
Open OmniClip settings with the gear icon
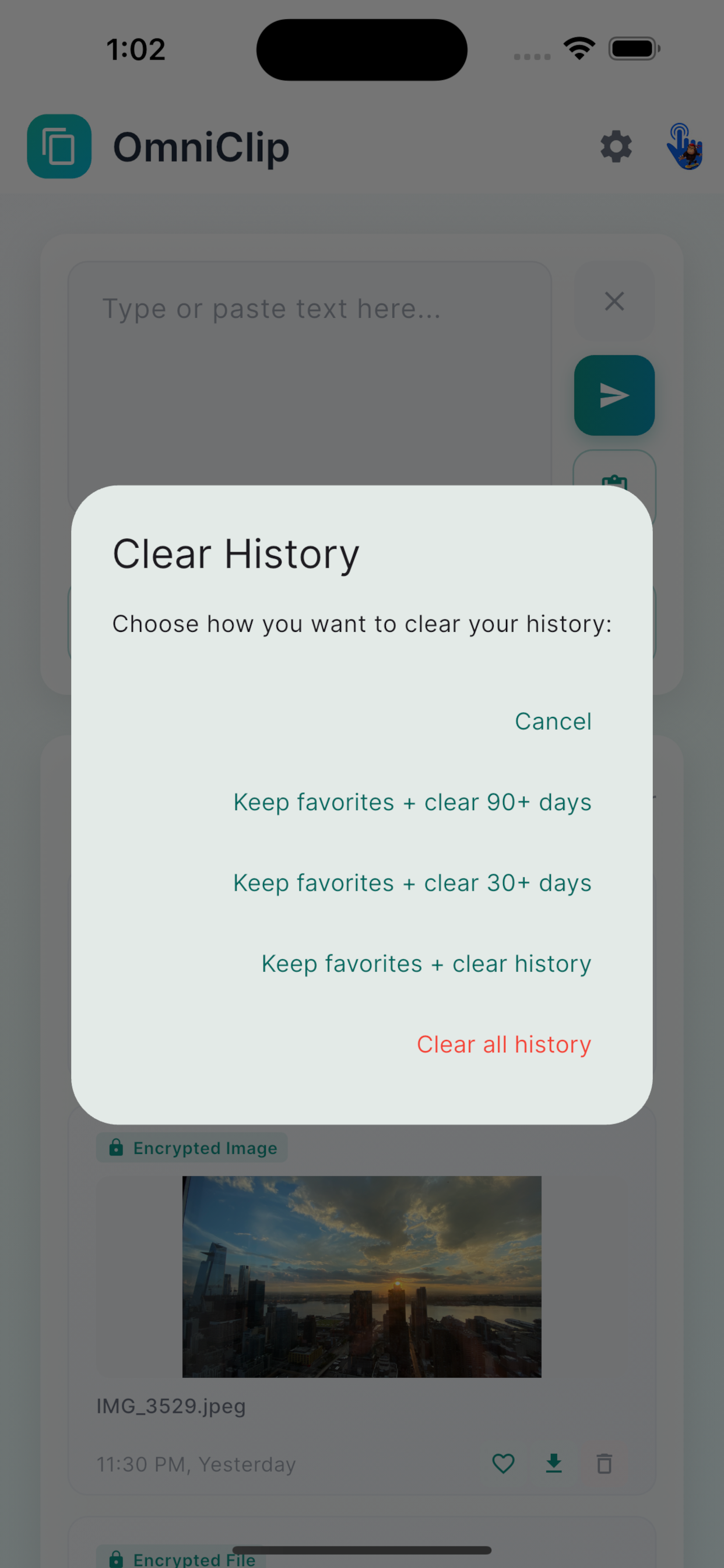pyautogui.click(x=615, y=146)
